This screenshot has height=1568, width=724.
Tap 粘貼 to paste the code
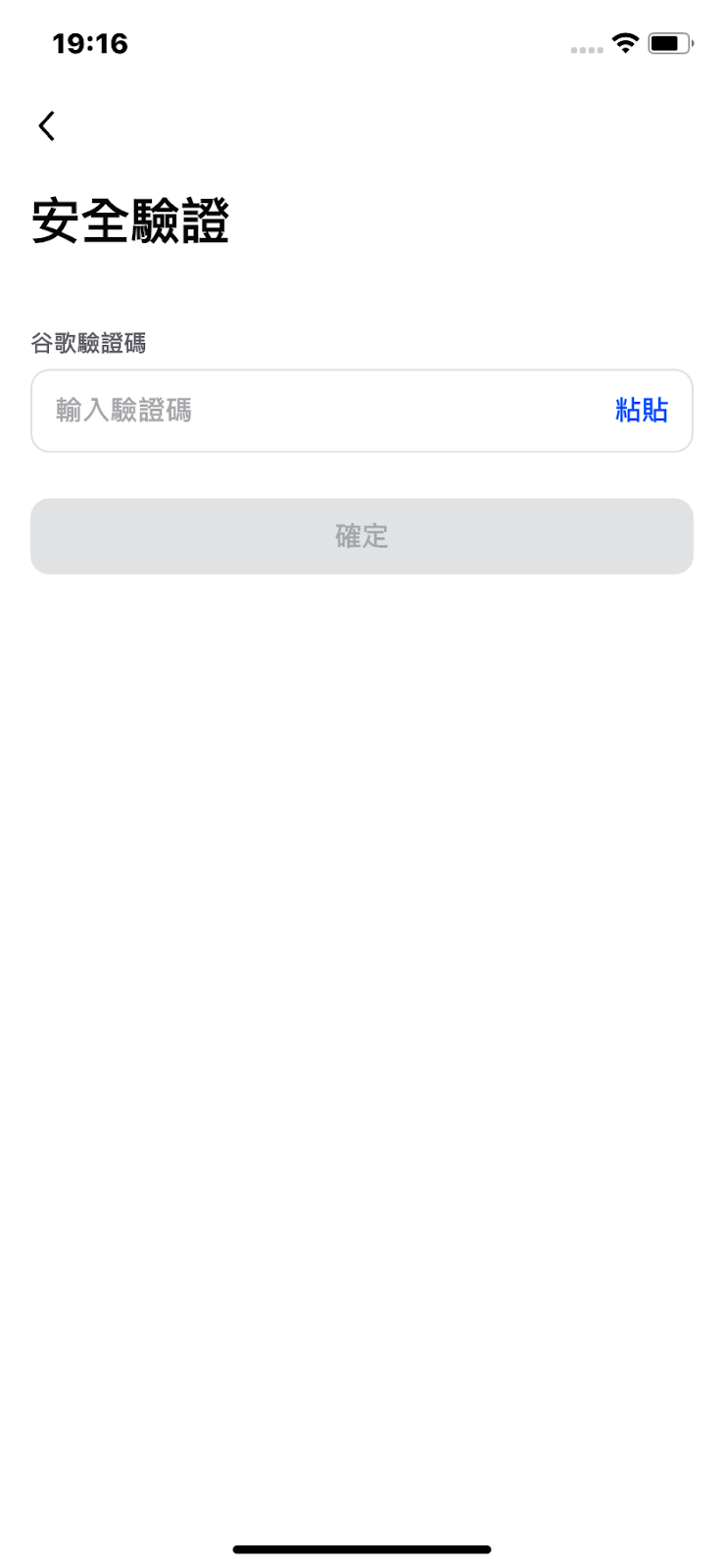pos(642,410)
